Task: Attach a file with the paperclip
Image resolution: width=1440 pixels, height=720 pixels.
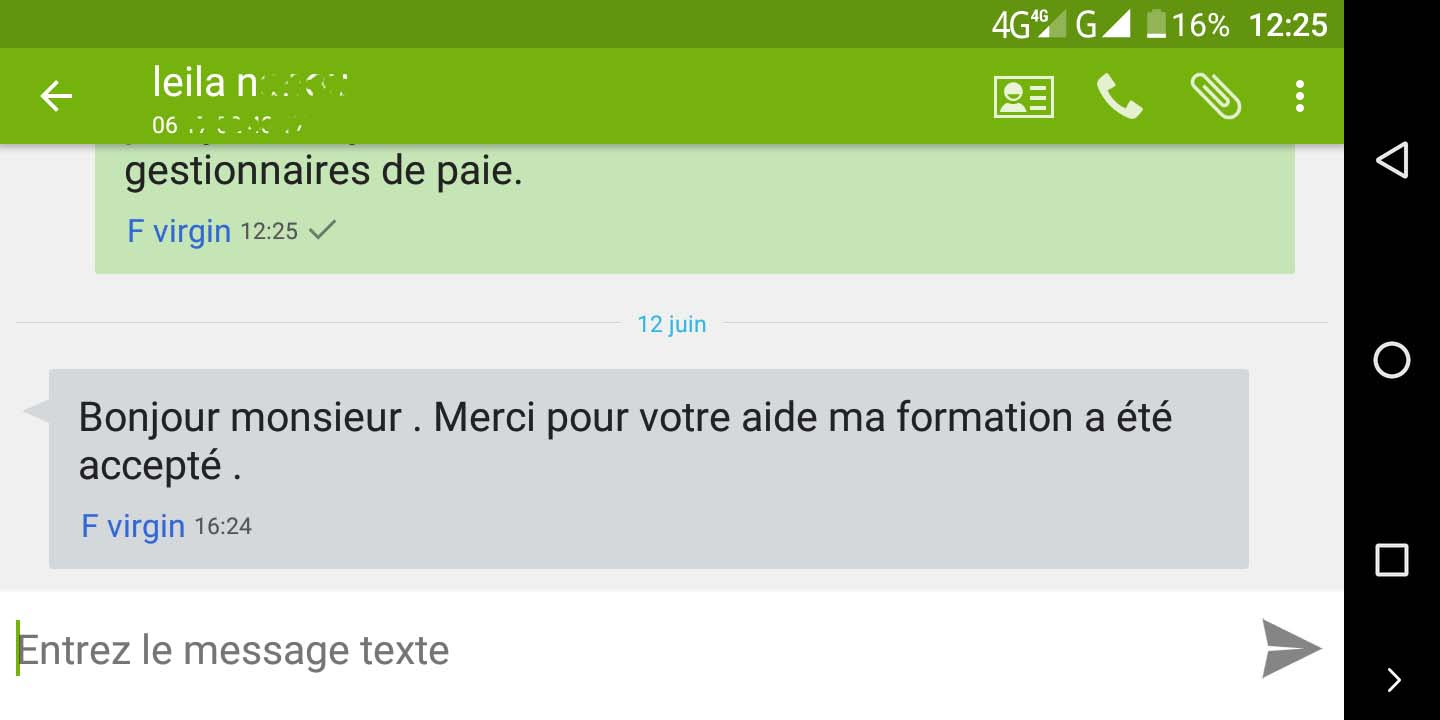Action: pyautogui.click(x=1215, y=97)
